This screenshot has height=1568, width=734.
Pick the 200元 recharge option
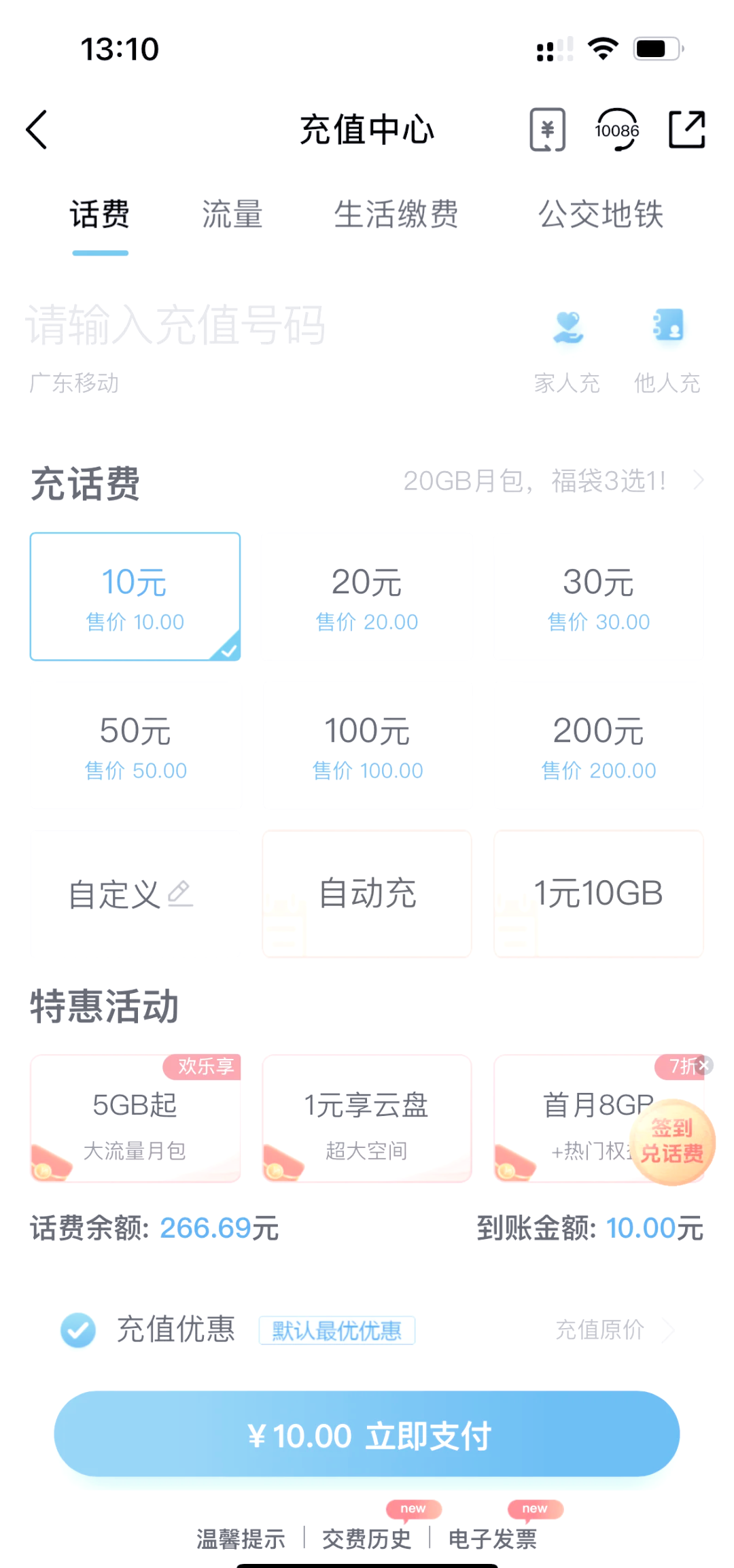tap(599, 746)
